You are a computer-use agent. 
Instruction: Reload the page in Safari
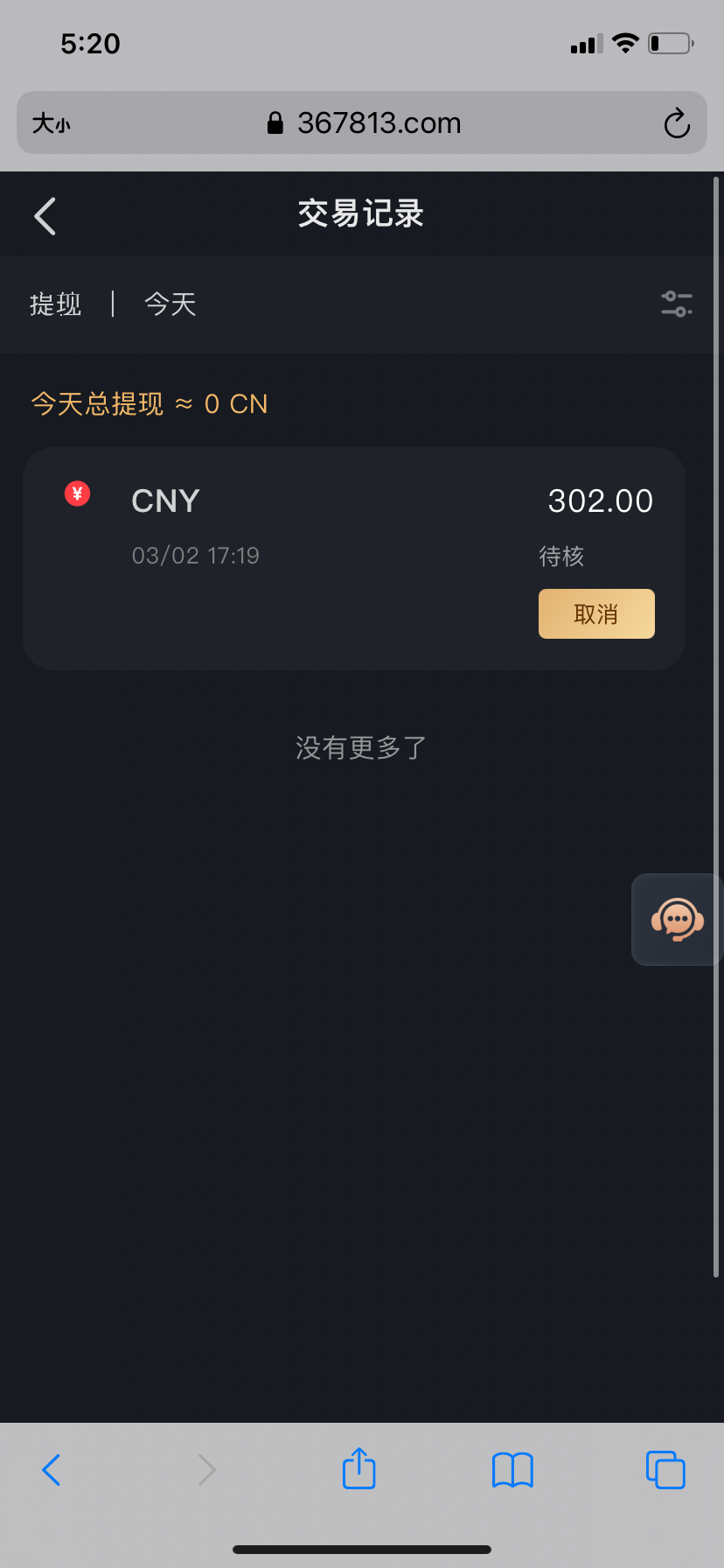(676, 123)
